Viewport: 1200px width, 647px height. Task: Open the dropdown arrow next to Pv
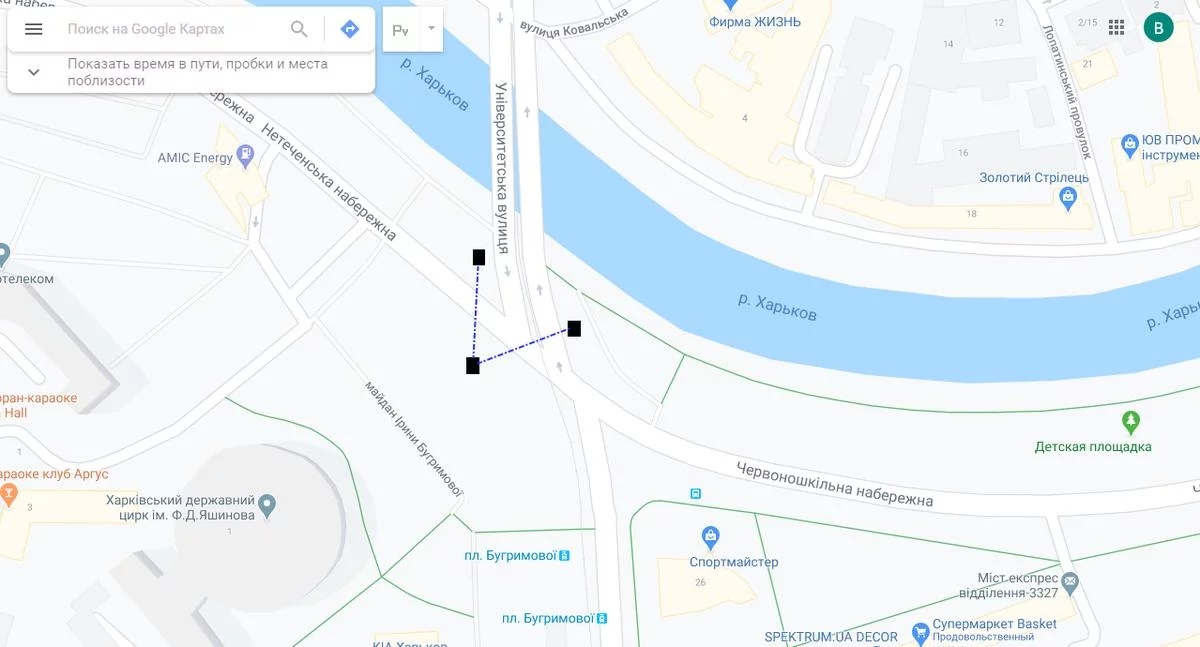click(431, 28)
